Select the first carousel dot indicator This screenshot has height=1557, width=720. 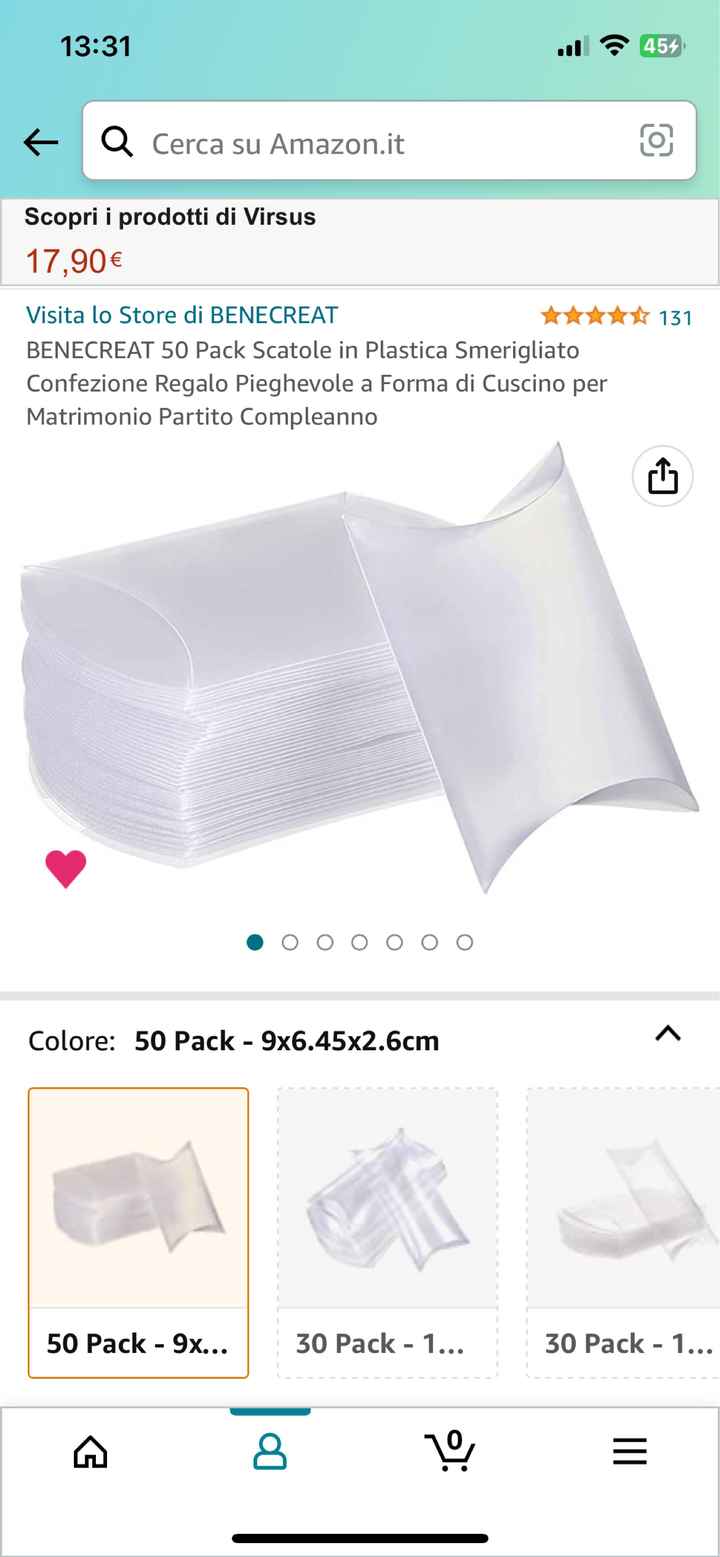click(x=255, y=942)
